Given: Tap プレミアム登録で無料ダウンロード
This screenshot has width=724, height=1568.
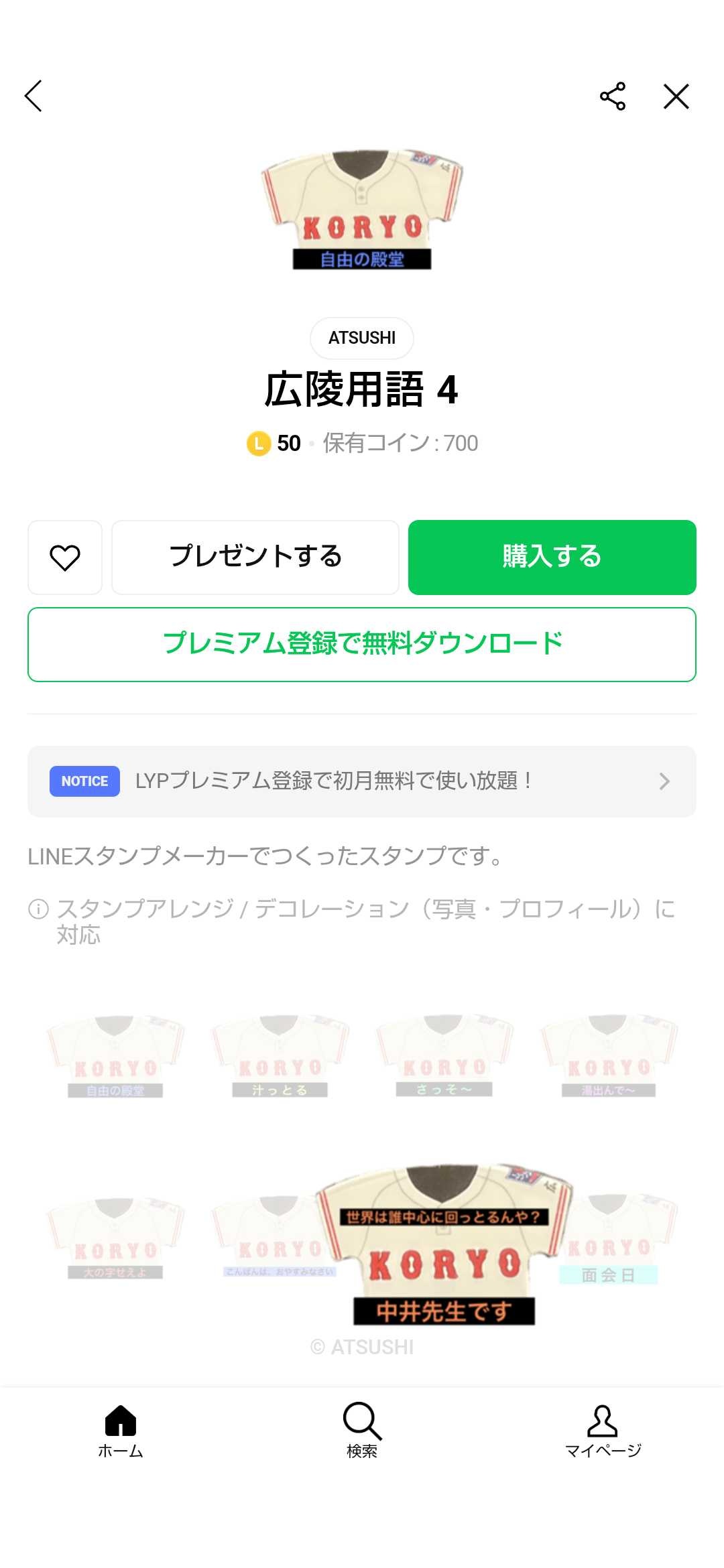Looking at the screenshot, I should tap(361, 644).
